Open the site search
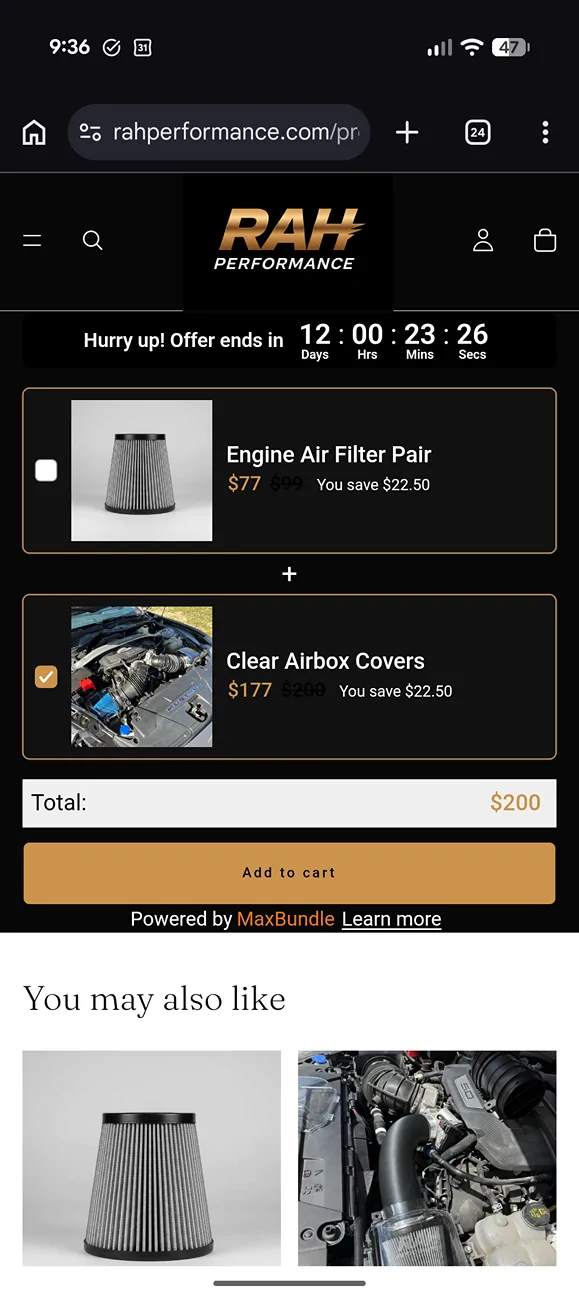 [x=93, y=241]
